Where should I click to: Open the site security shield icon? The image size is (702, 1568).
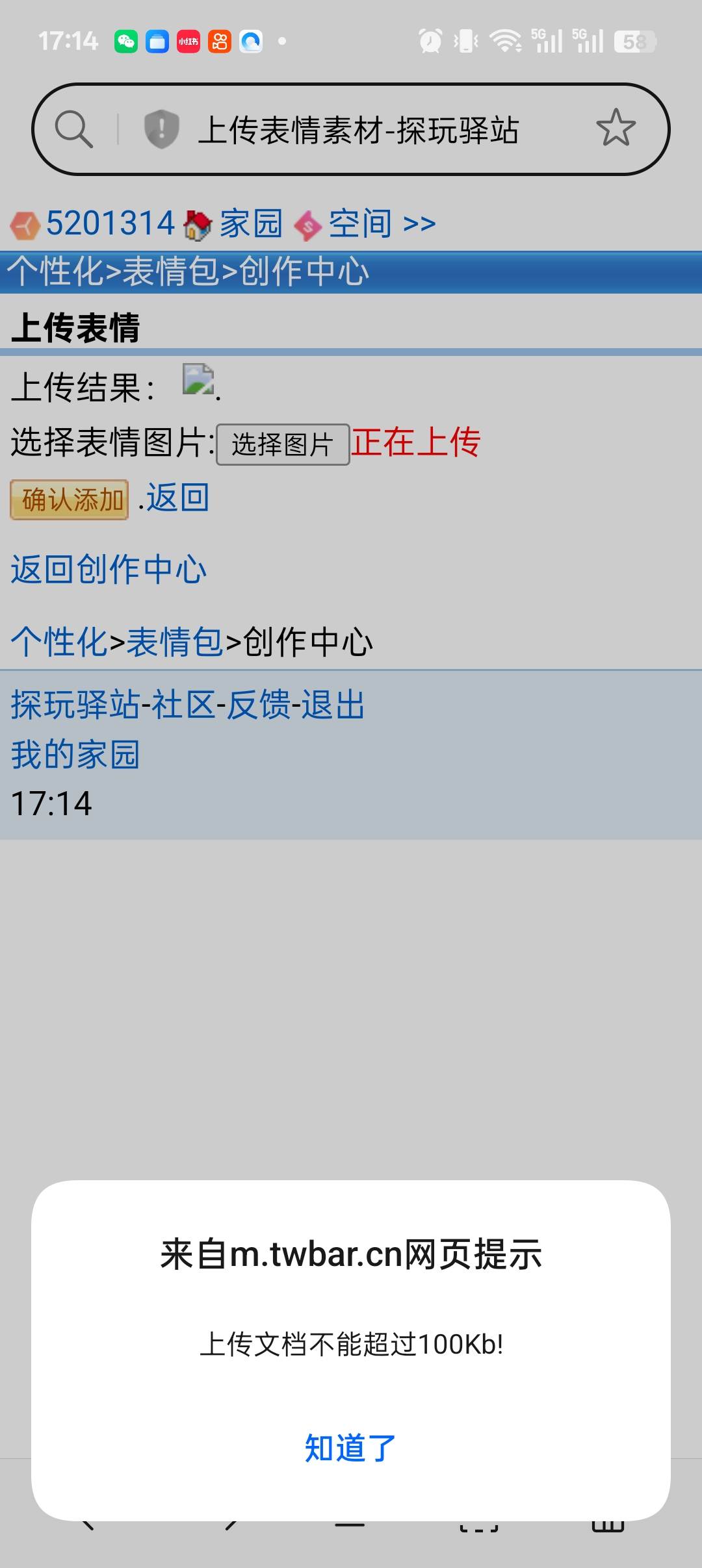[161, 129]
